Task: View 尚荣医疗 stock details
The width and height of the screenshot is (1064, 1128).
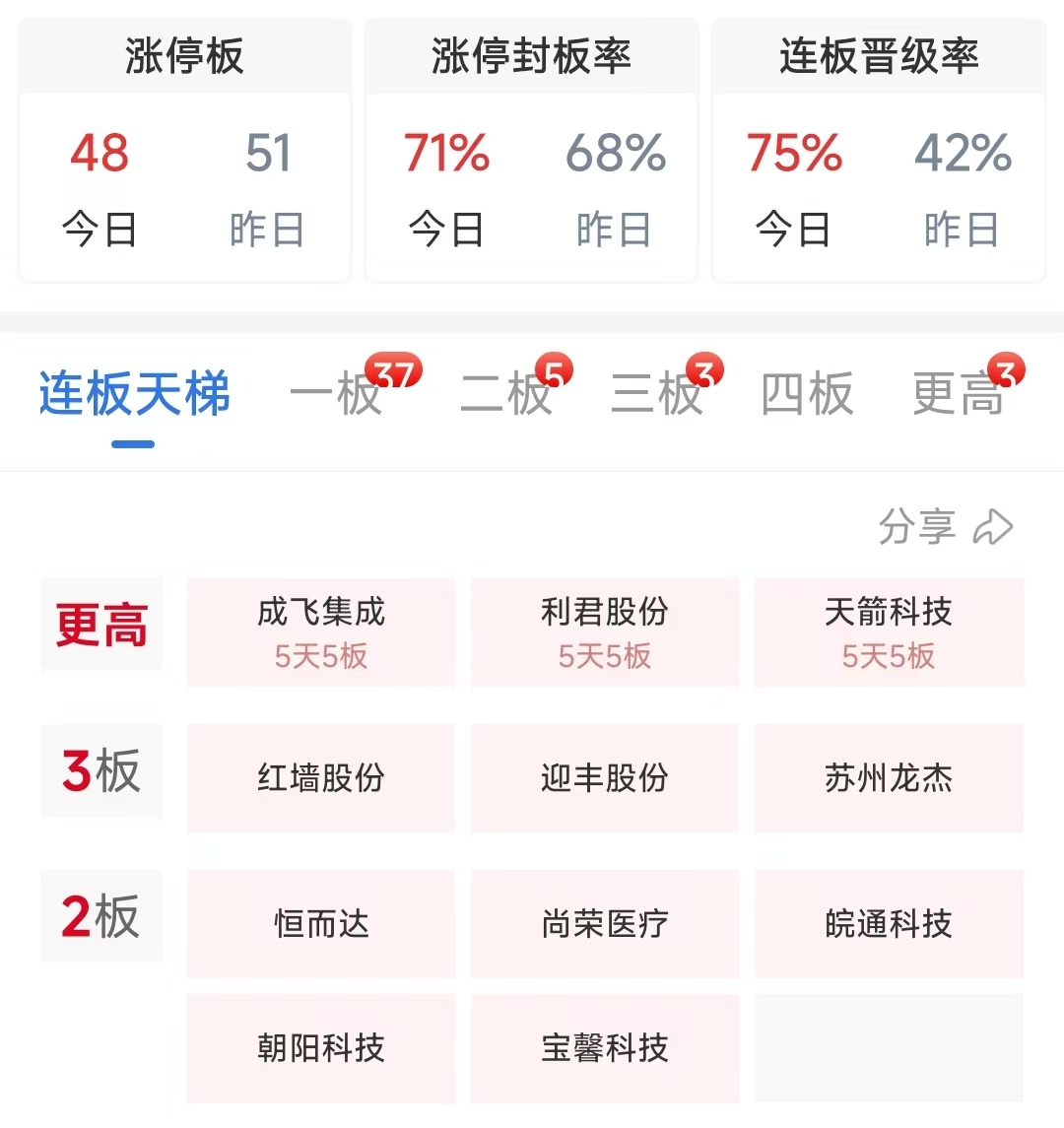Action: [x=605, y=924]
